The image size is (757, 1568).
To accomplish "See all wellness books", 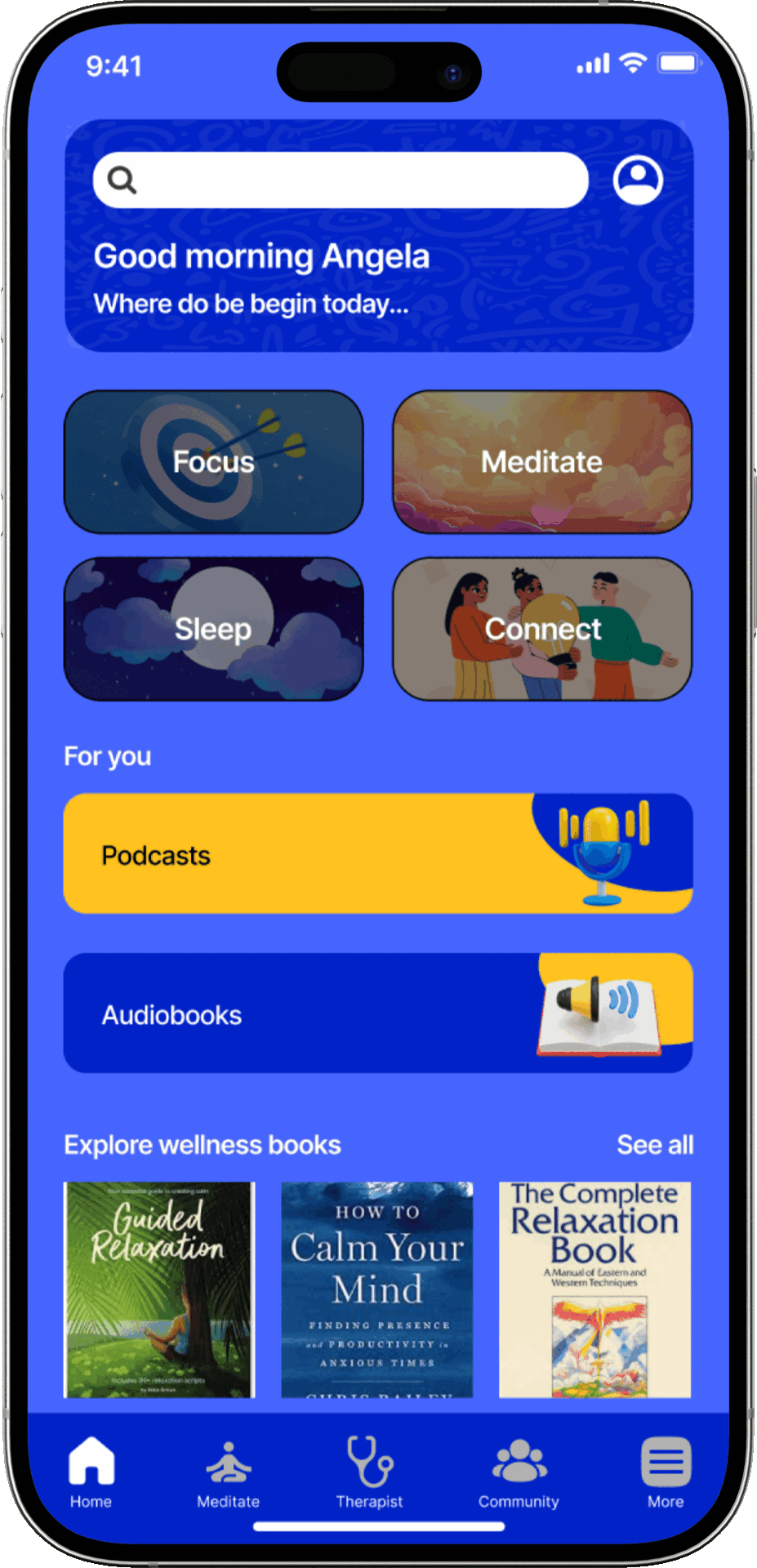I will click(x=655, y=1145).
